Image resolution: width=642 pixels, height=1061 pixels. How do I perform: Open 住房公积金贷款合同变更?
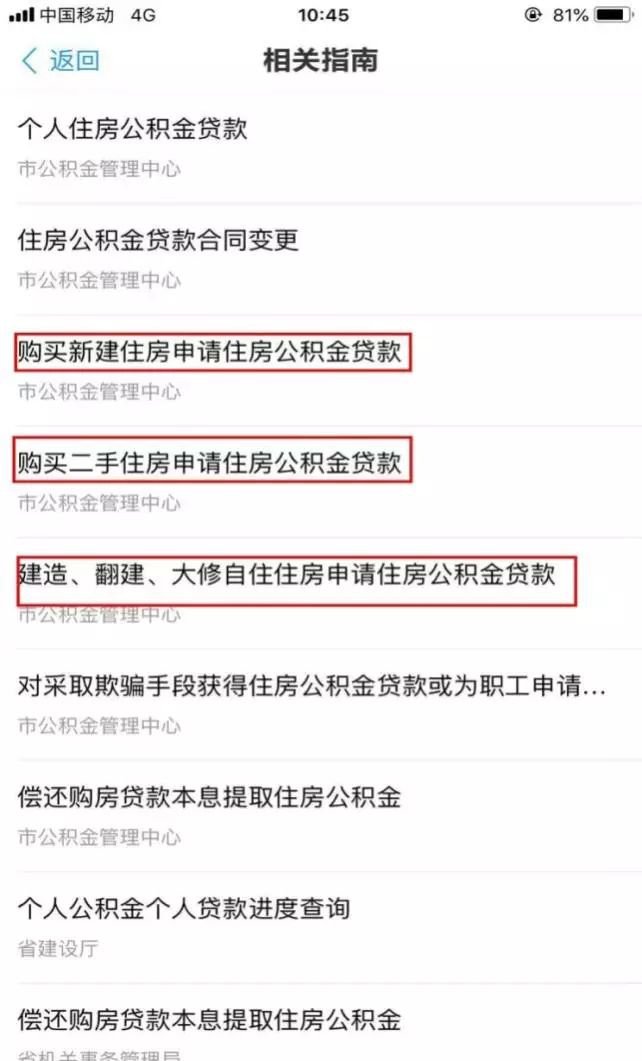pyautogui.click(x=321, y=258)
